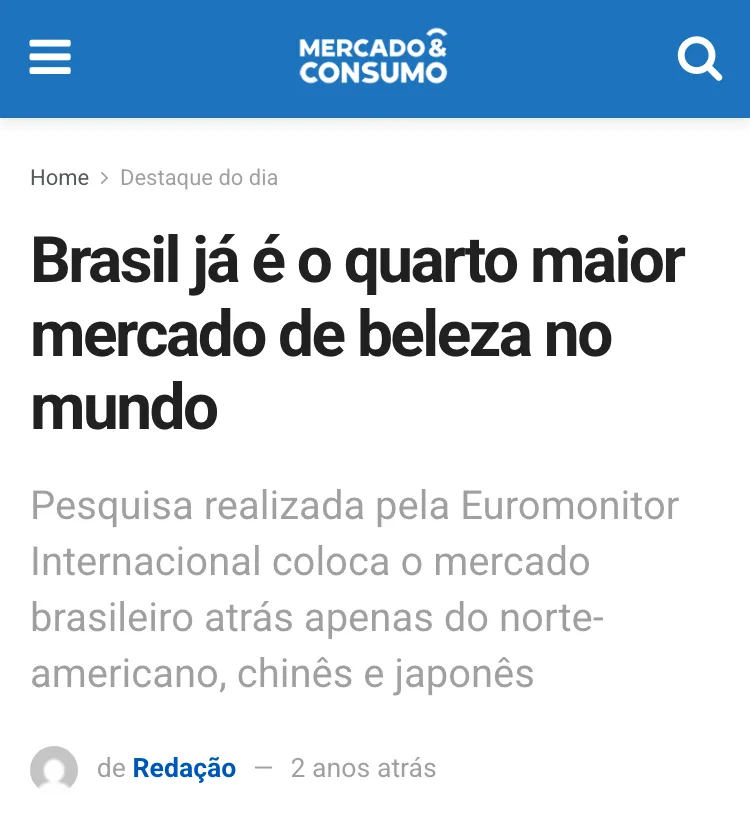
Task: Open Destaque do dia breadcrumb
Action: tap(199, 178)
